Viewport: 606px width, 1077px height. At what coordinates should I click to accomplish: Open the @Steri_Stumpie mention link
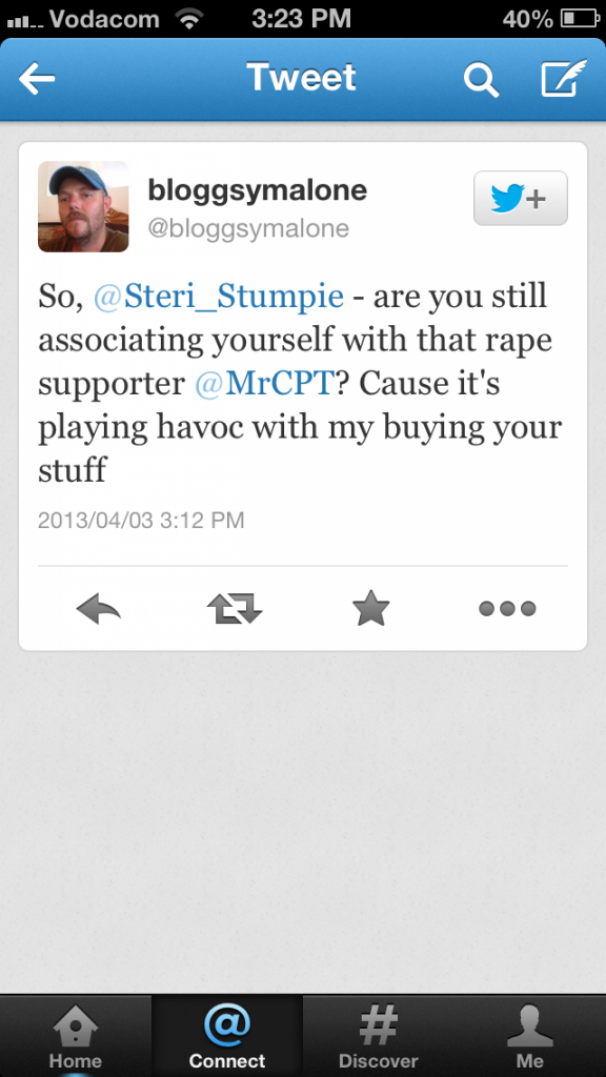click(x=217, y=297)
